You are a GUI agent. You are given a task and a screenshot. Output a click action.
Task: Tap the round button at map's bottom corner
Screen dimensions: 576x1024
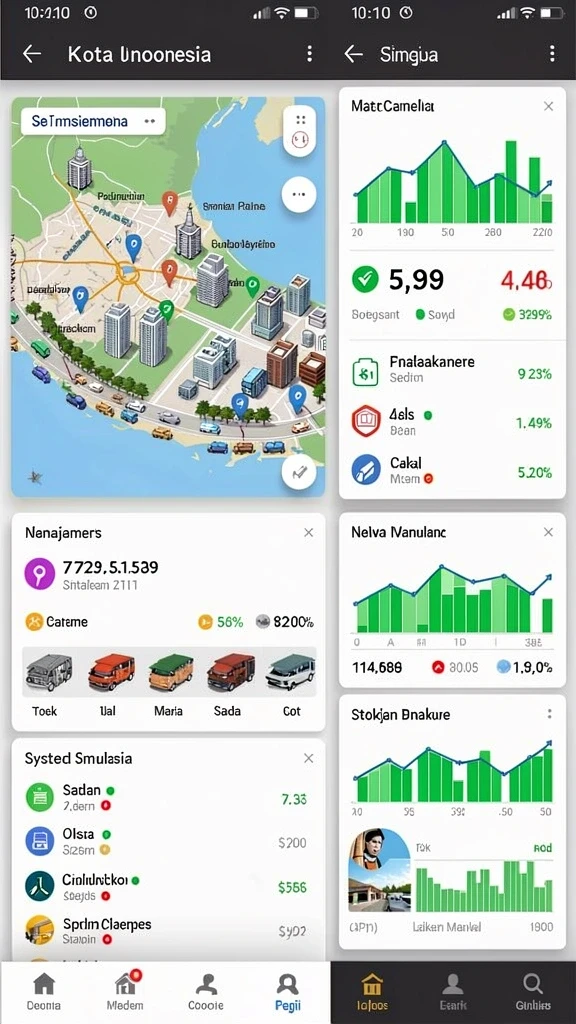click(299, 473)
